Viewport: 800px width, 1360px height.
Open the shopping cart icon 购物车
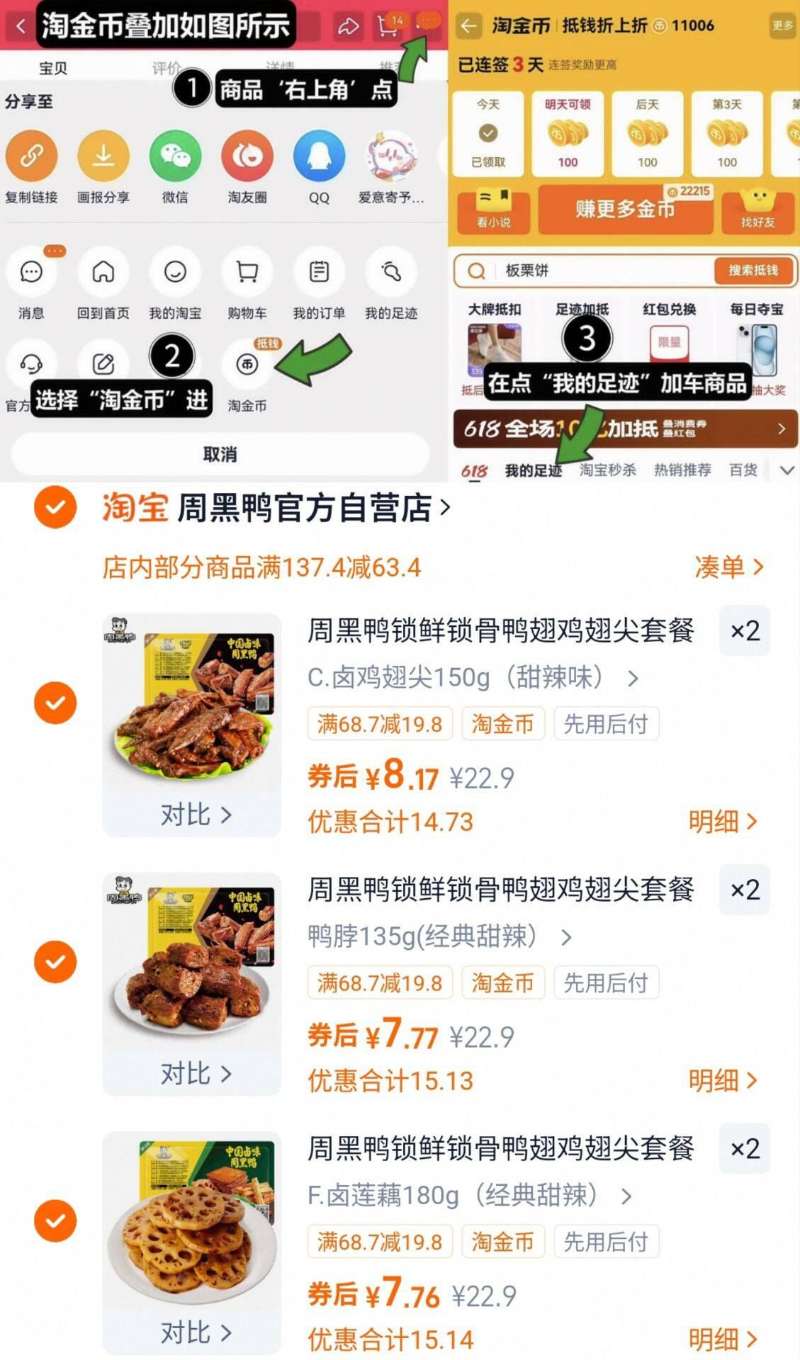click(247, 271)
